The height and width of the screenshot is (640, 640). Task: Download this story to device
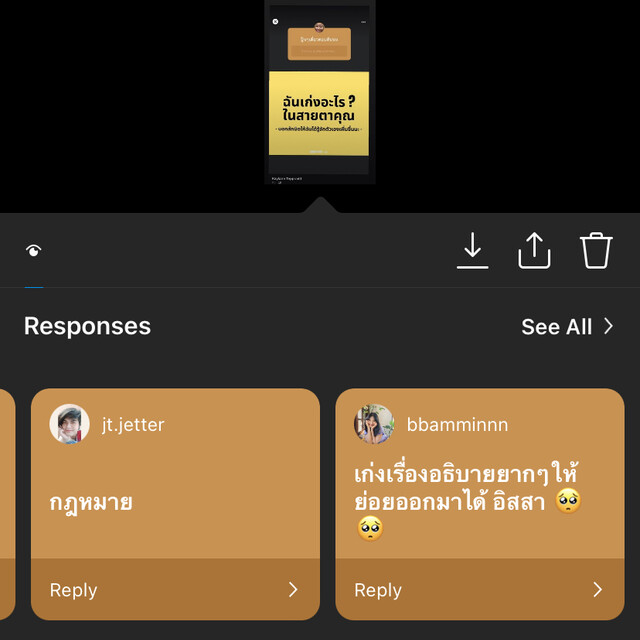(472, 250)
